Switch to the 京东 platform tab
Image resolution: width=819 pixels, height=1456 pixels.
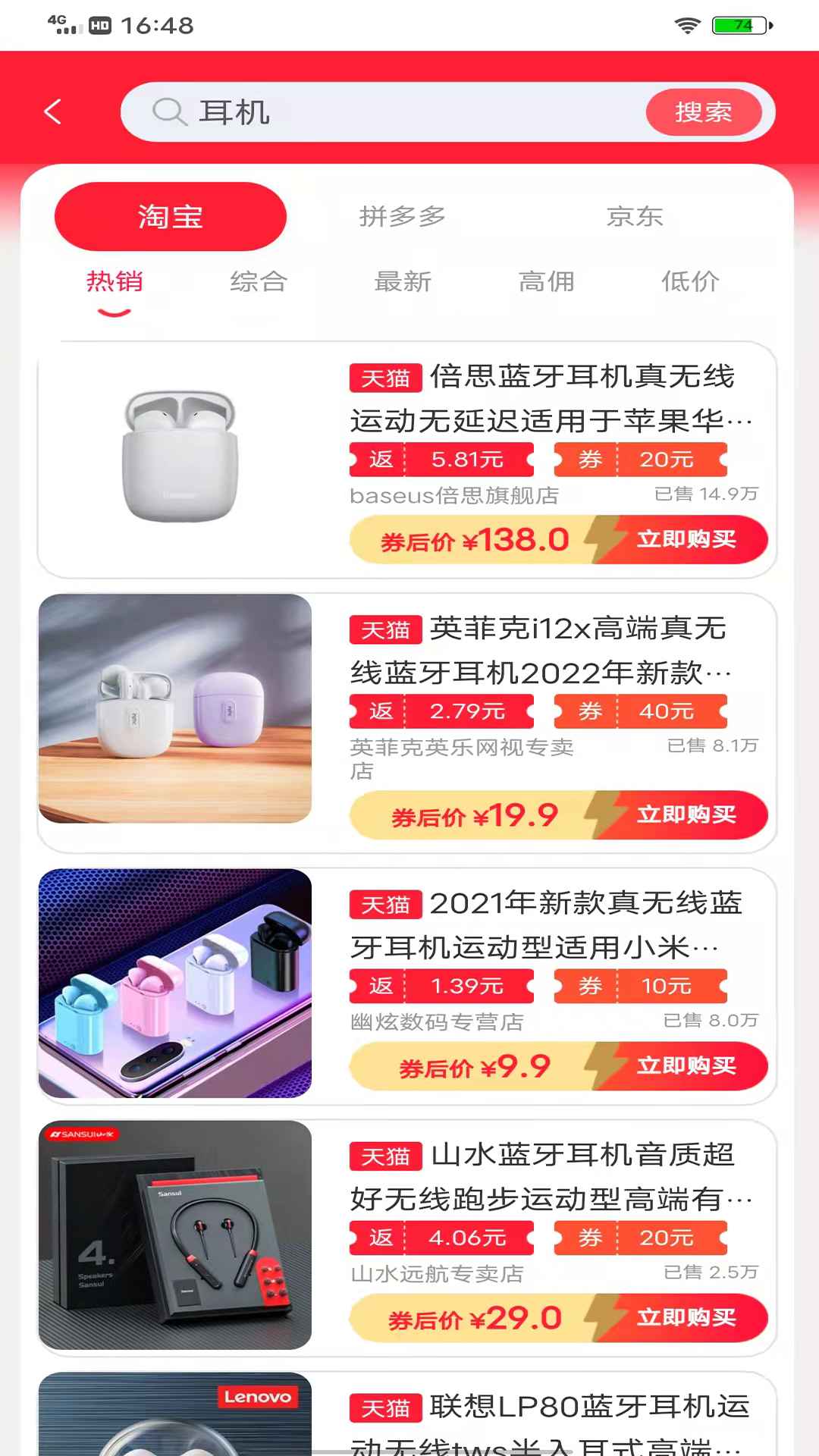[635, 217]
